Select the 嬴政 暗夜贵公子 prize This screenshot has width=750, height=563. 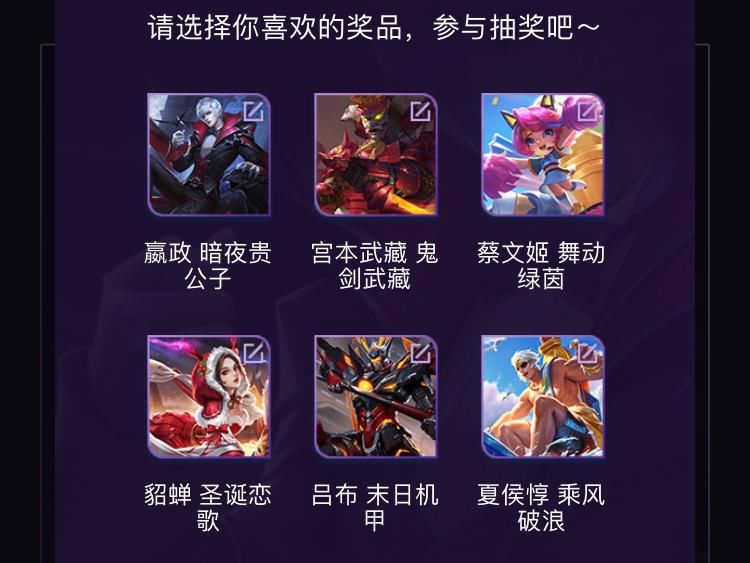click(208, 155)
